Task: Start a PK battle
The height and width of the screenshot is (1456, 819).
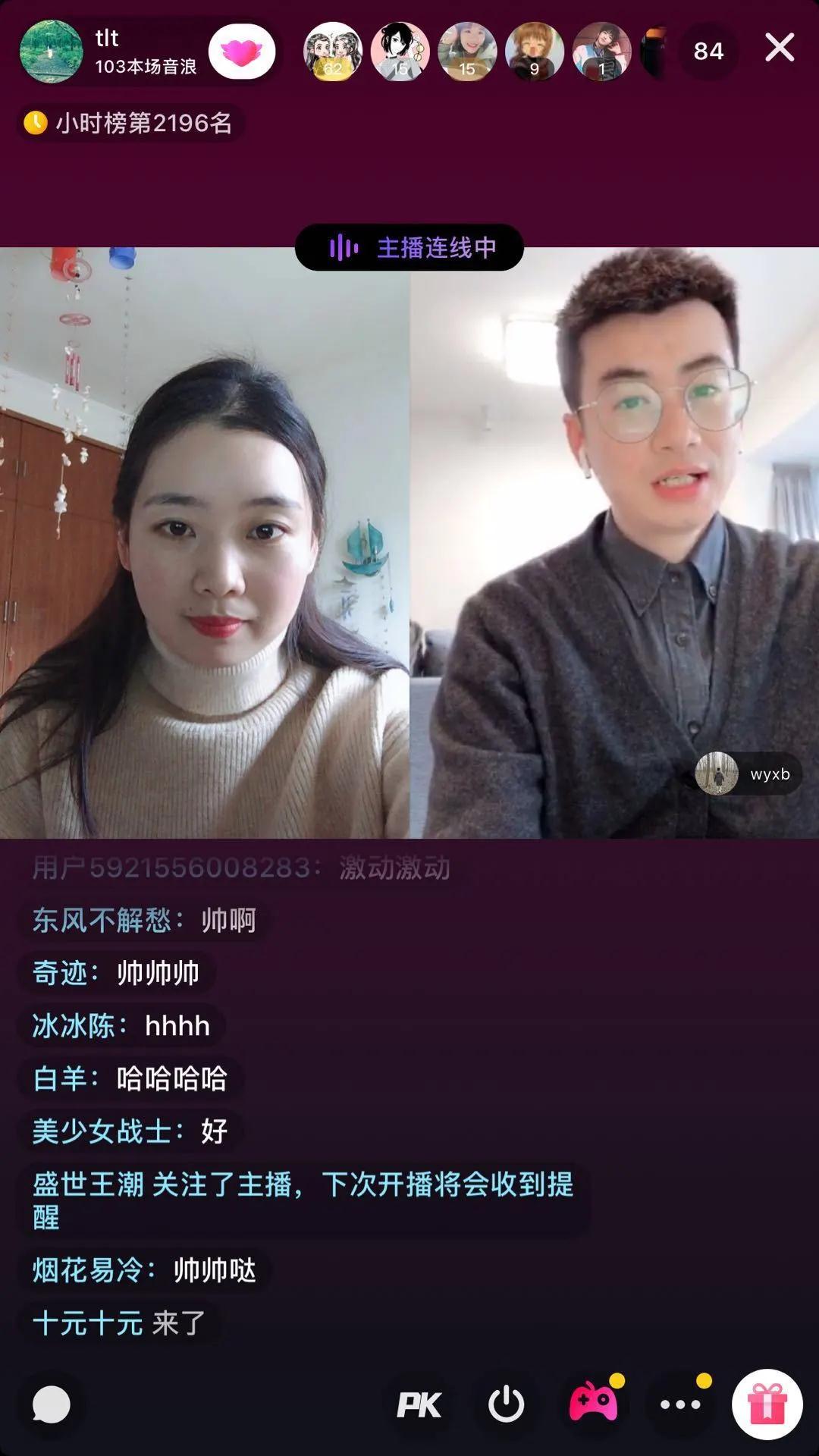Action: pos(419,1404)
